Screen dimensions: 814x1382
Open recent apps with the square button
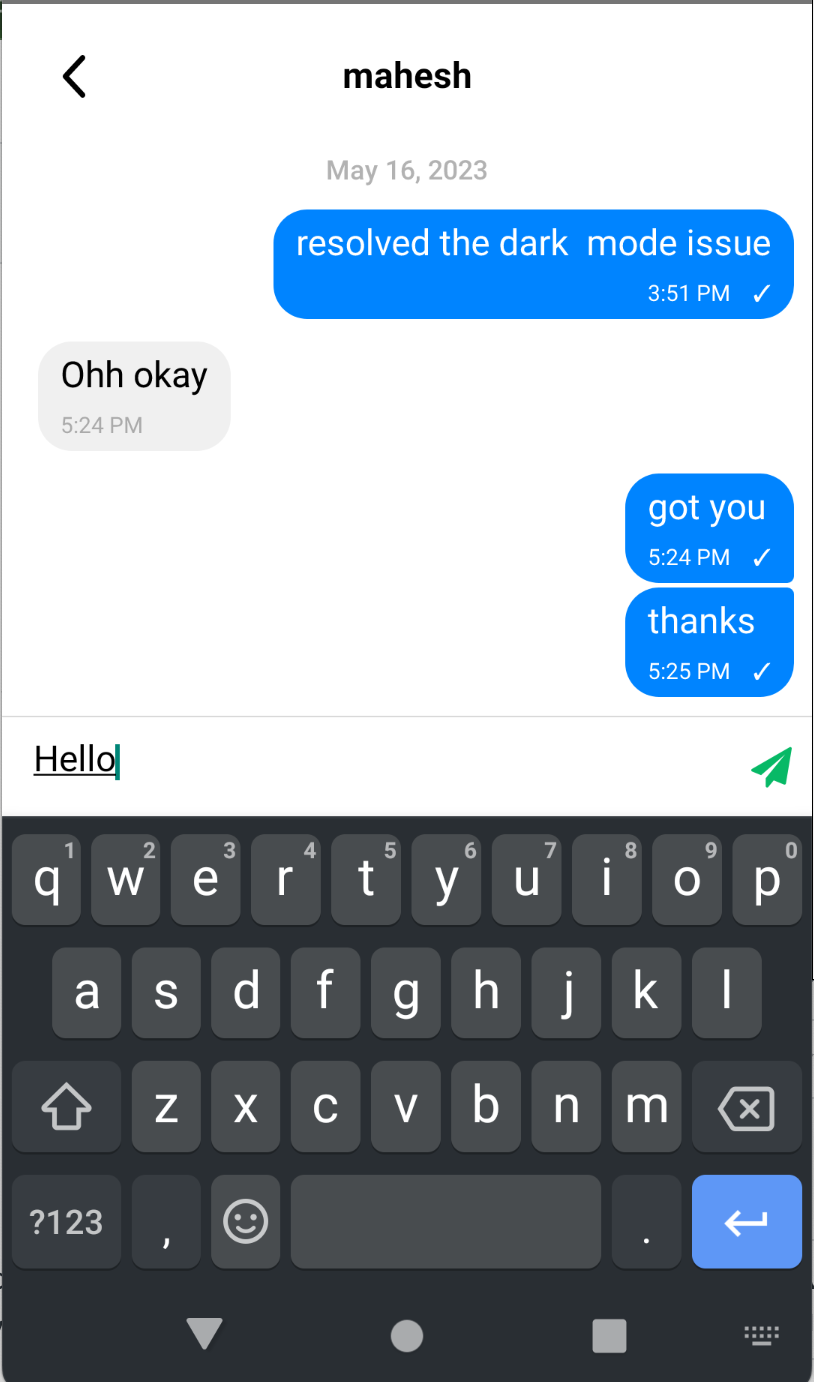609,1335
